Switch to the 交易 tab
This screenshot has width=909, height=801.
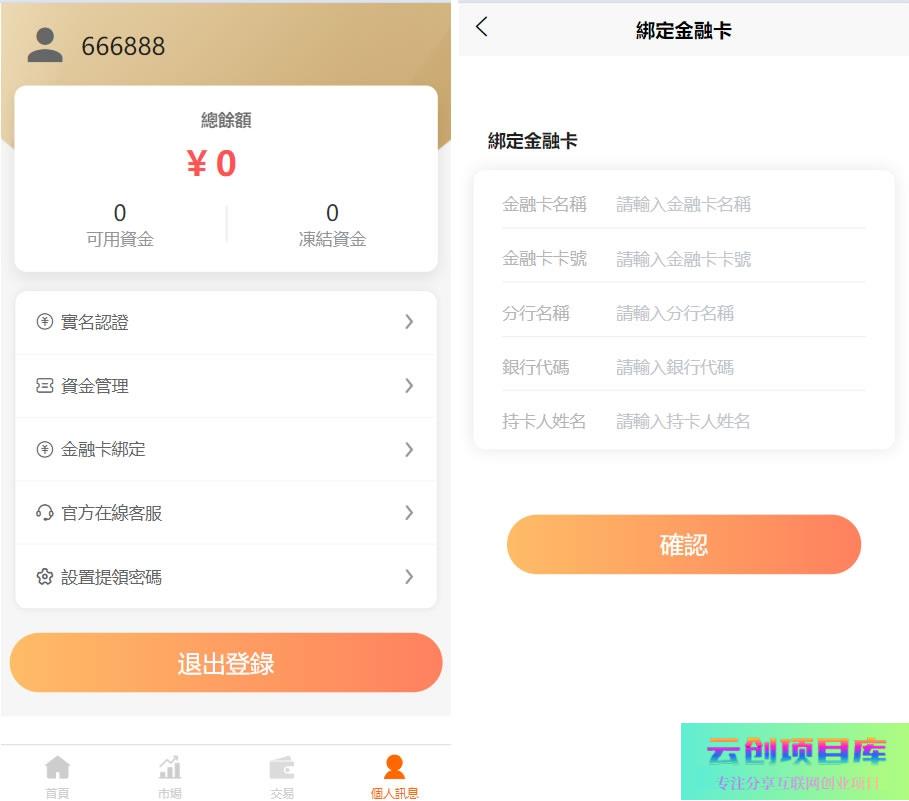coord(282,776)
